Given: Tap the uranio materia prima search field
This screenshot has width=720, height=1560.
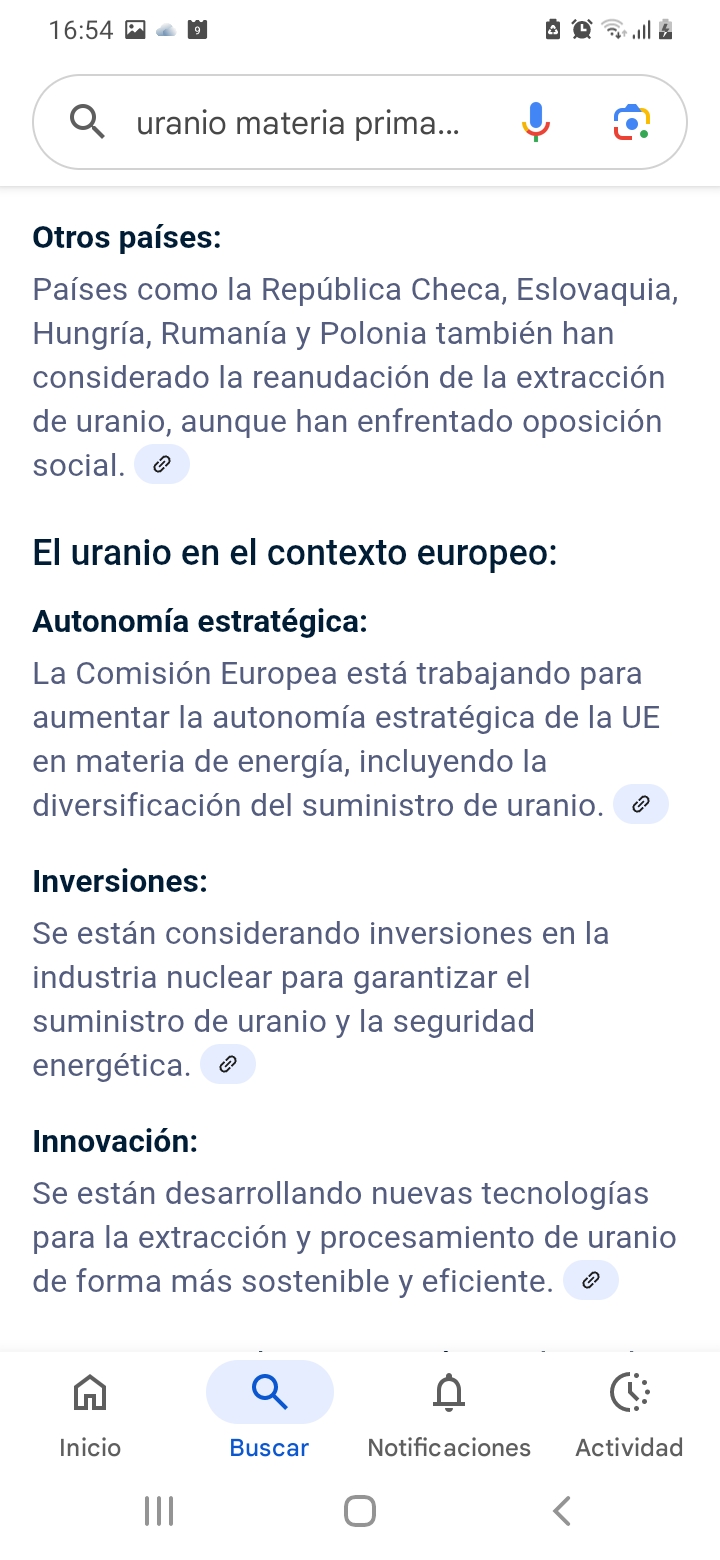Looking at the screenshot, I should pyautogui.click(x=300, y=123).
